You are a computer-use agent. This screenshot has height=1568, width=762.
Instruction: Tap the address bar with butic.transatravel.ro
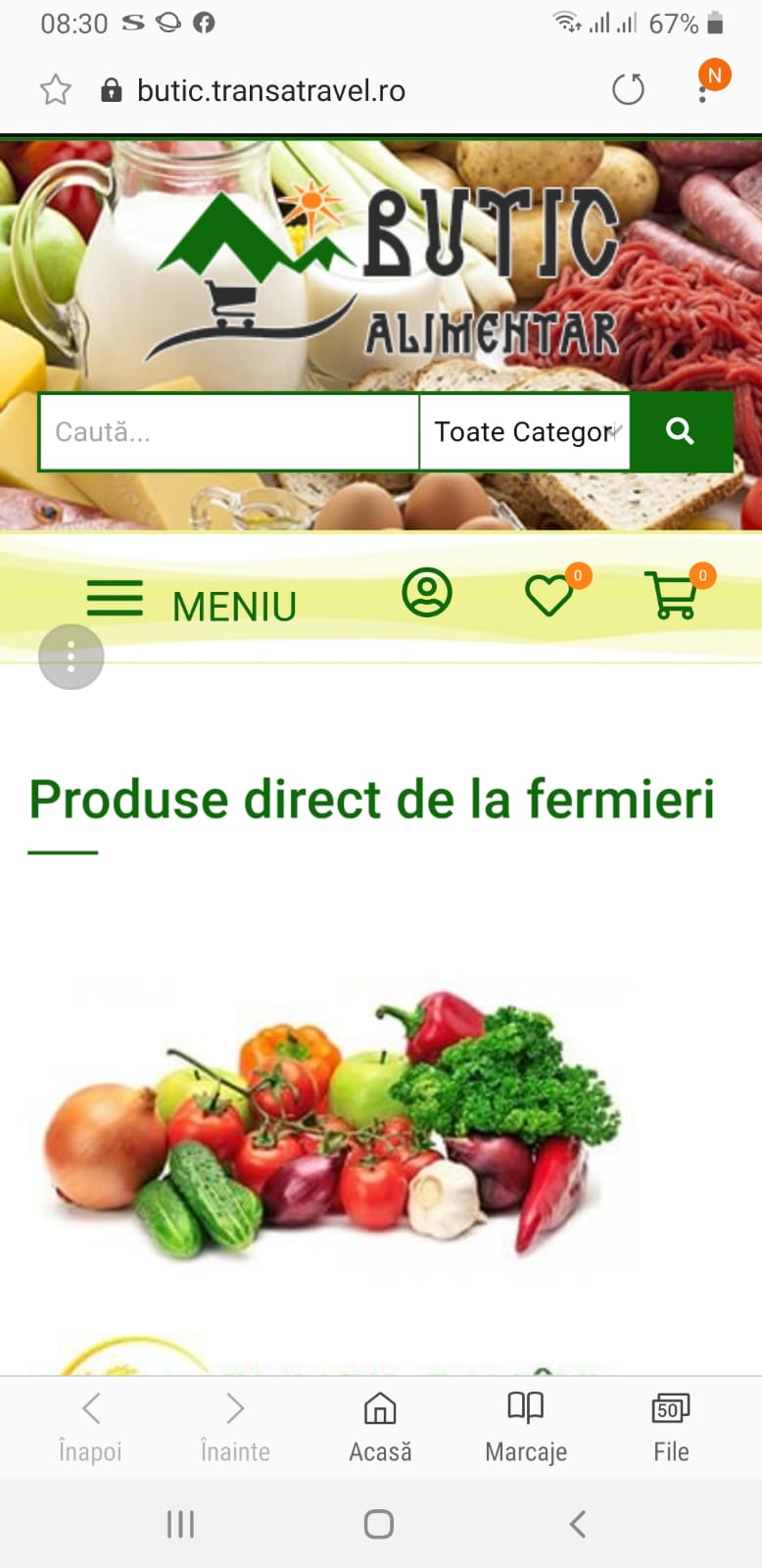coord(271,90)
